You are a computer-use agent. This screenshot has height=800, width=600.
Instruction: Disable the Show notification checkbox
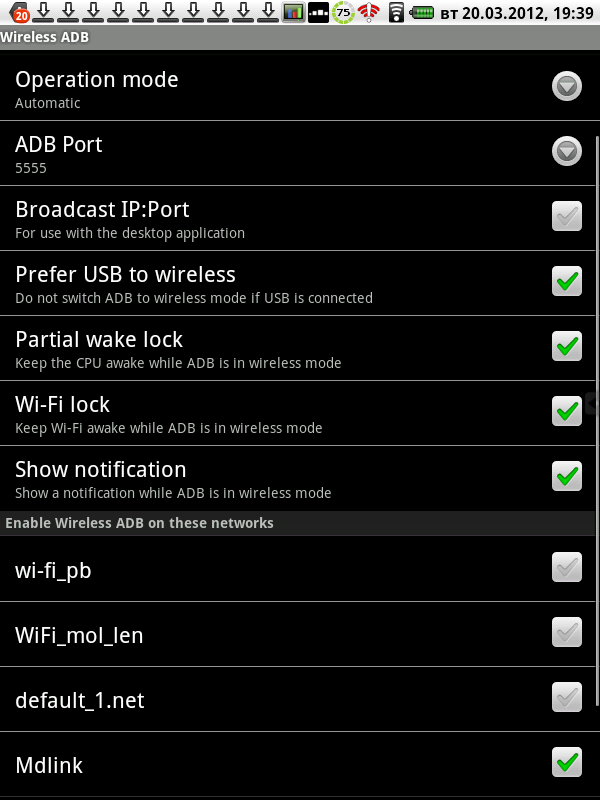point(567,476)
